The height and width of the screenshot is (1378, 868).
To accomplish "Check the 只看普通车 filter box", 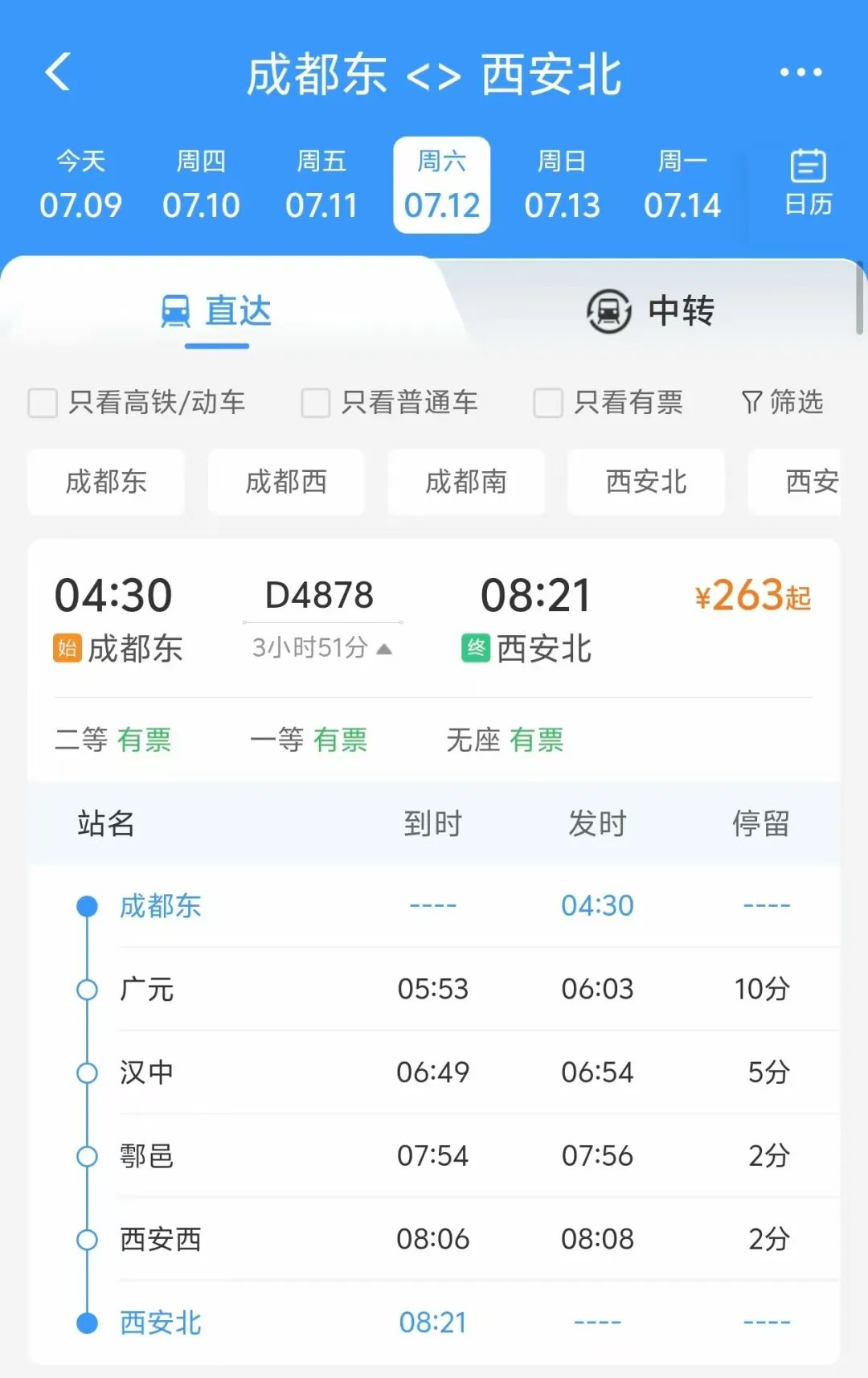I will [316, 403].
